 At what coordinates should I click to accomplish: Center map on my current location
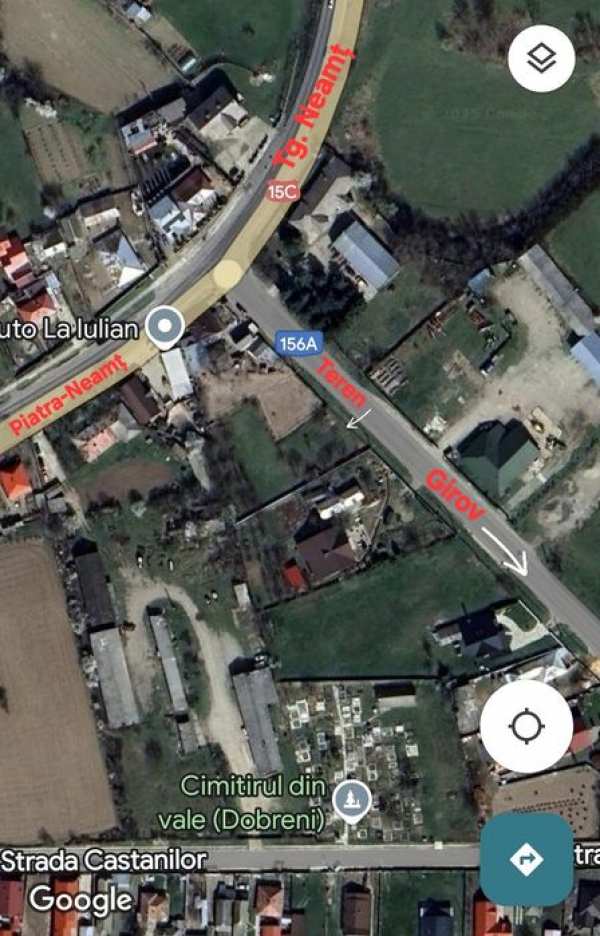coord(526,726)
